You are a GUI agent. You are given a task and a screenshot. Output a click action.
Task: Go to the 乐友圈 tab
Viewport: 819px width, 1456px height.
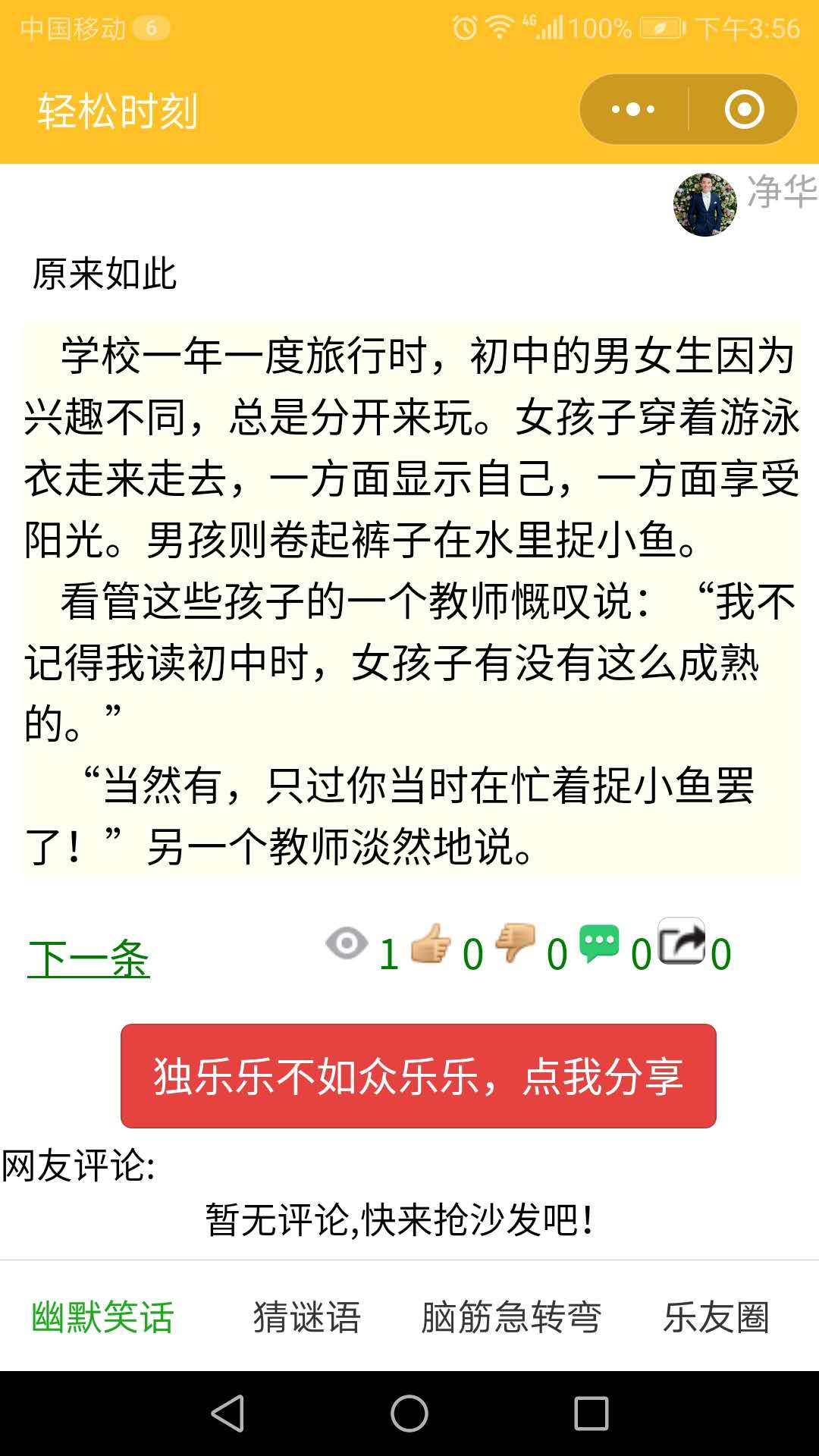tap(716, 1317)
